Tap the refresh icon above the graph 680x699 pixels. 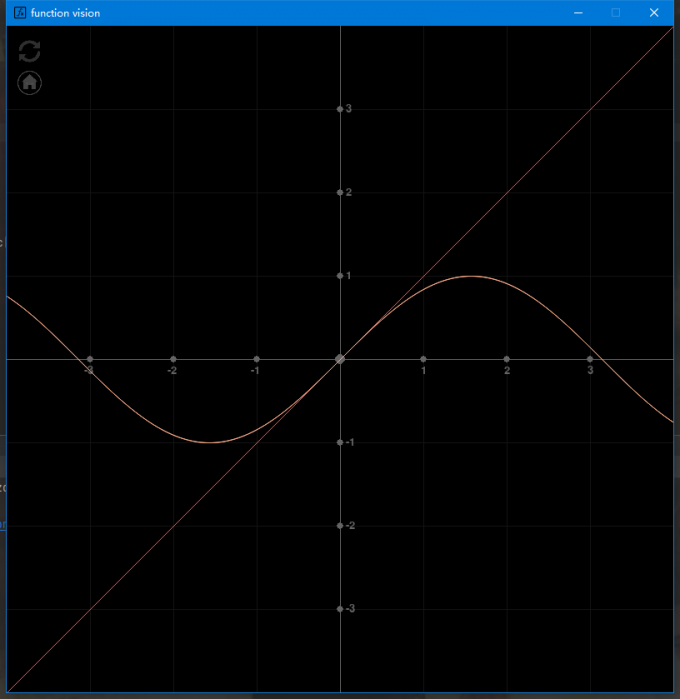[30, 52]
